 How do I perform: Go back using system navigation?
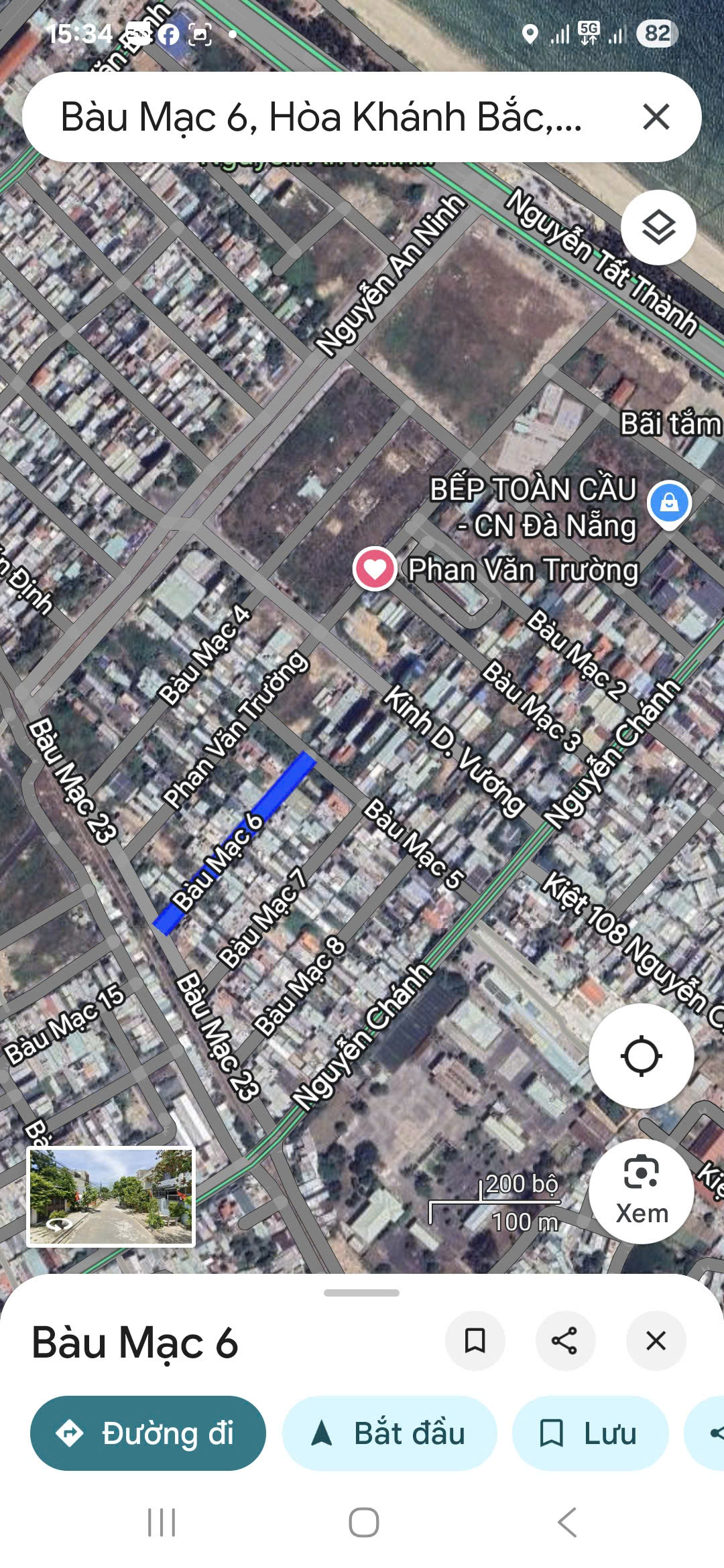567,1522
